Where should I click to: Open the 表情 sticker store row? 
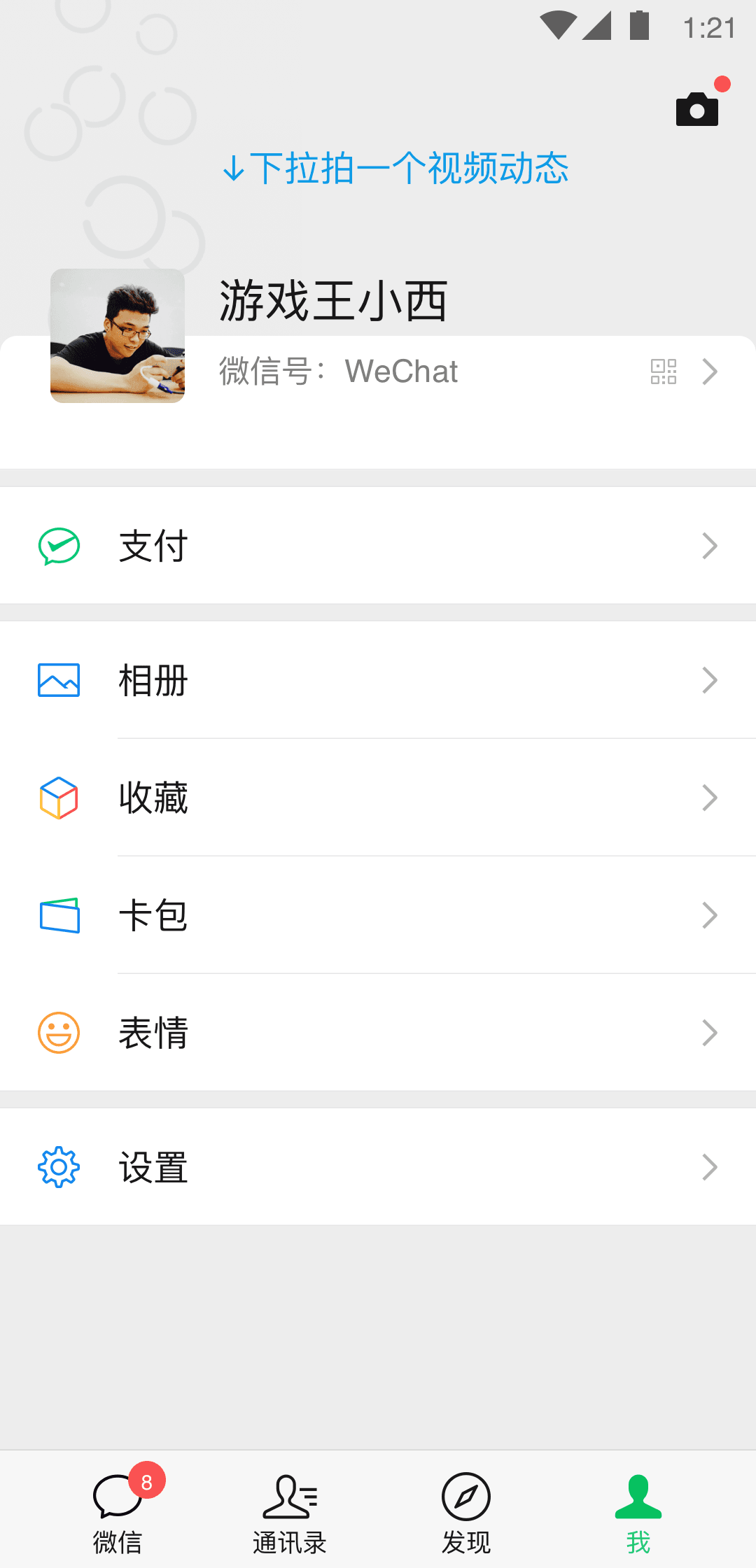[x=378, y=1032]
